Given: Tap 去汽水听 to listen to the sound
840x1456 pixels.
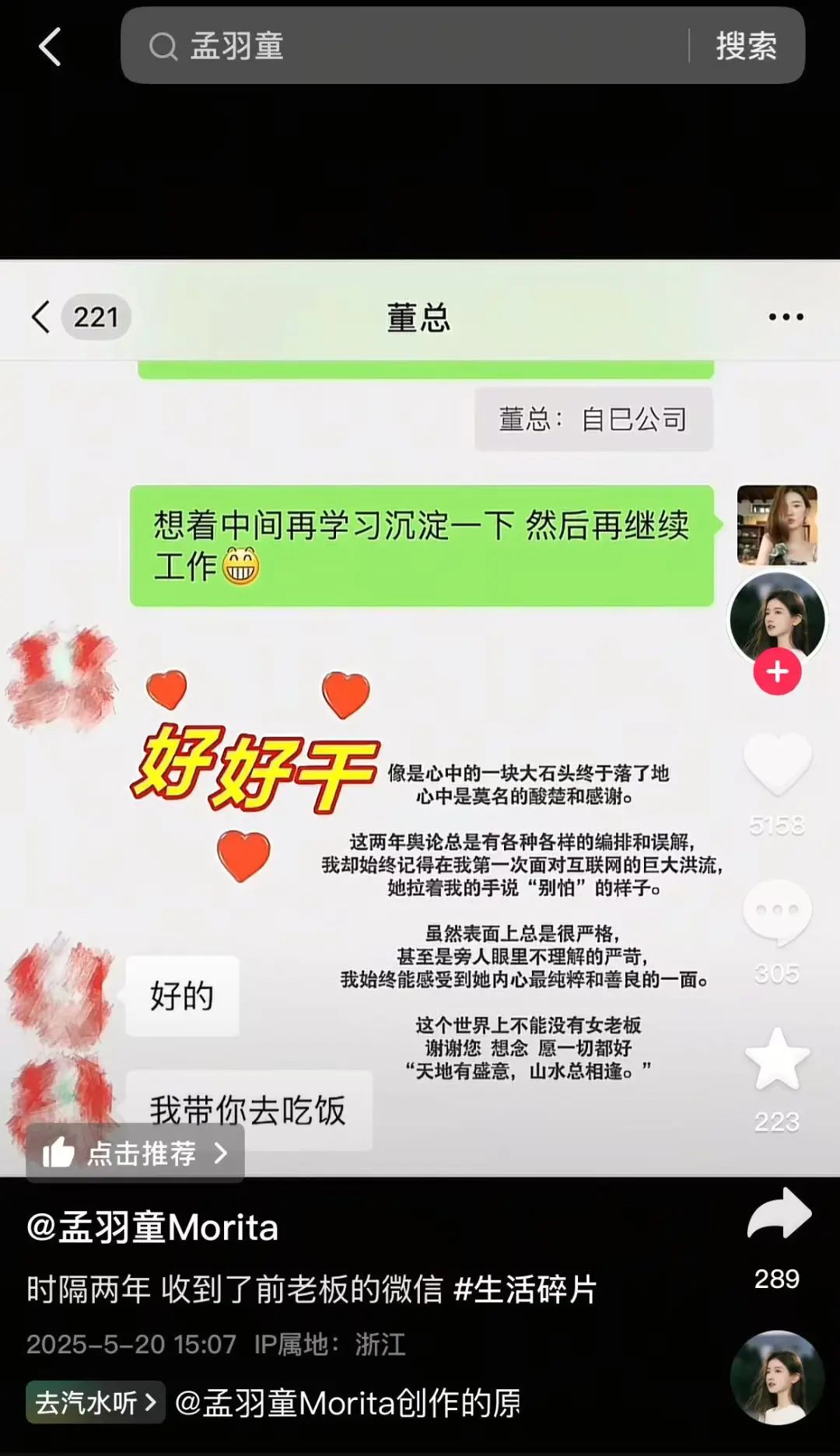Looking at the screenshot, I should tap(96, 1402).
